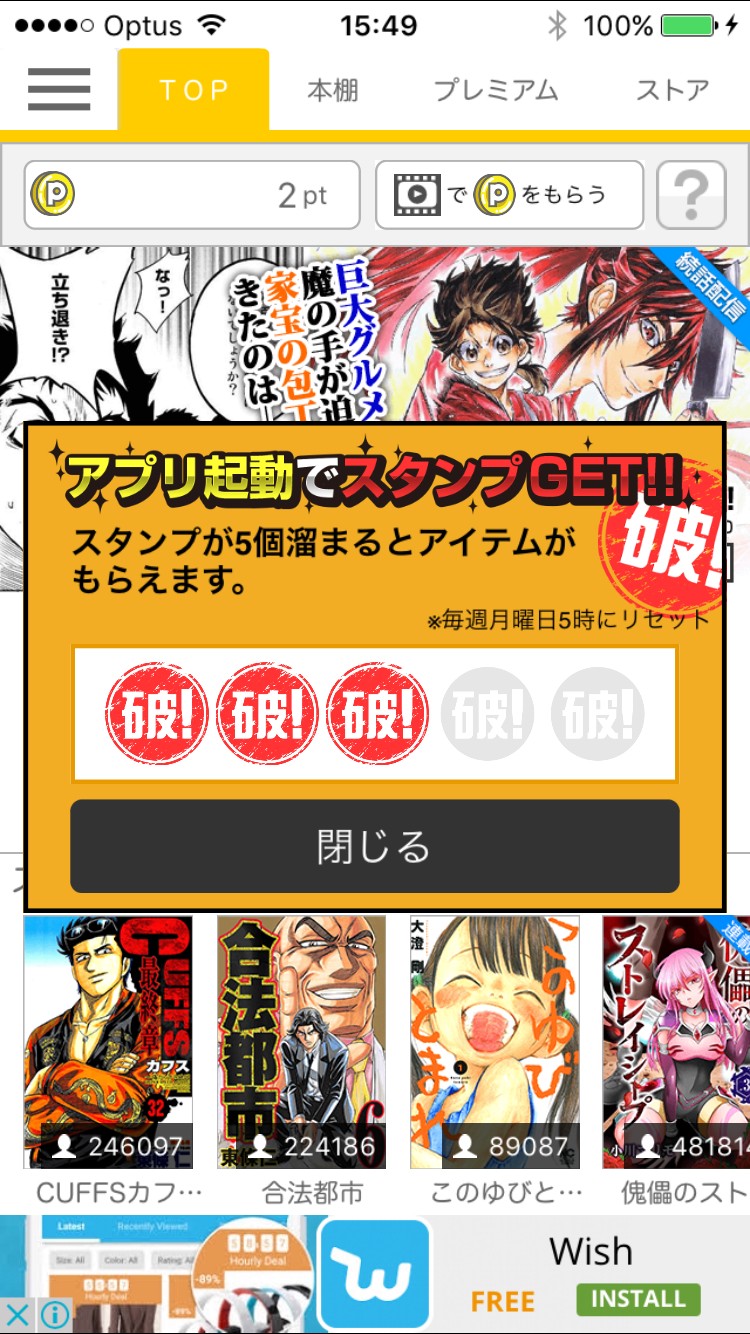The image size is (750, 1334).
Task: Open the ad info icon
Action: click(x=55, y=1313)
